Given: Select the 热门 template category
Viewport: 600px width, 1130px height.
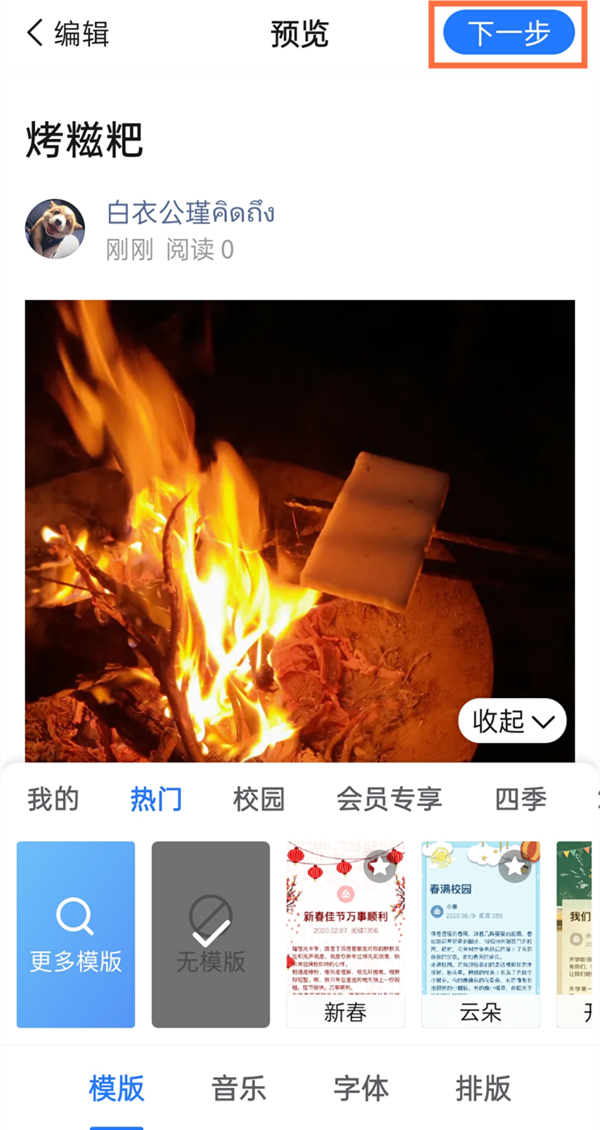Looking at the screenshot, I should pyautogui.click(x=156, y=799).
